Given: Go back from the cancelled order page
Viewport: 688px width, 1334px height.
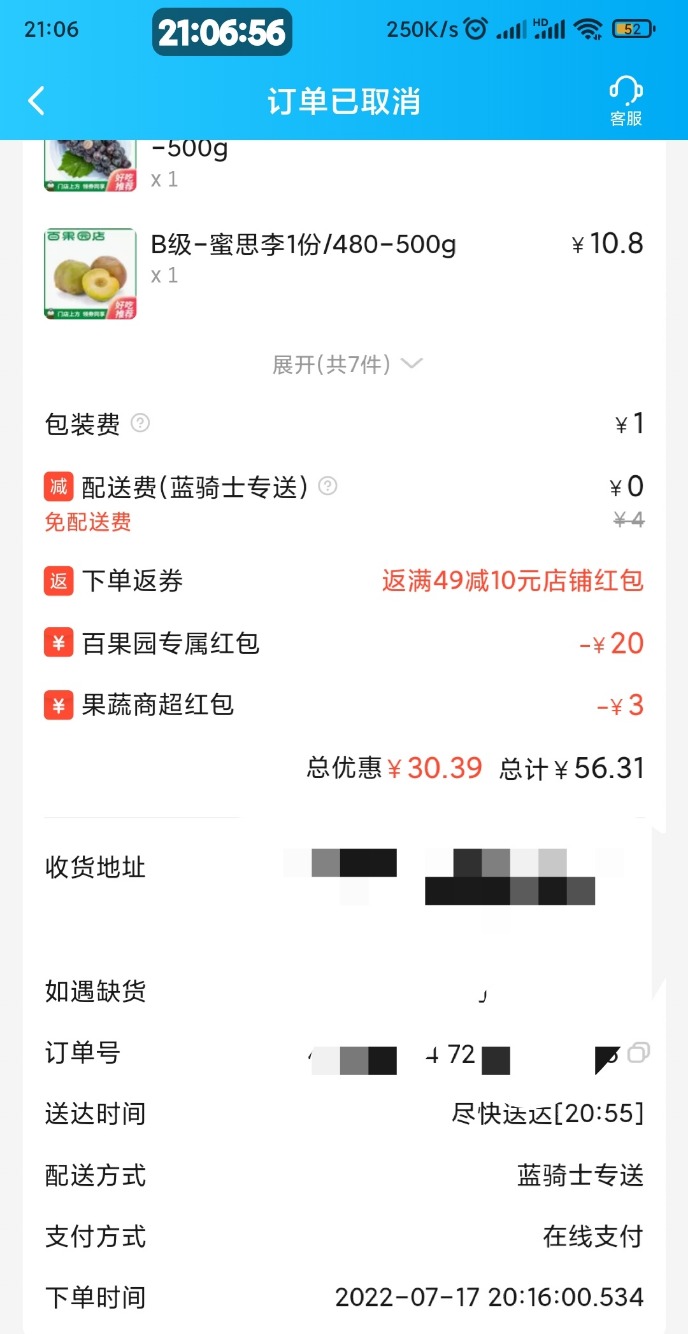Looking at the screenshot, I should pos(37,101).
